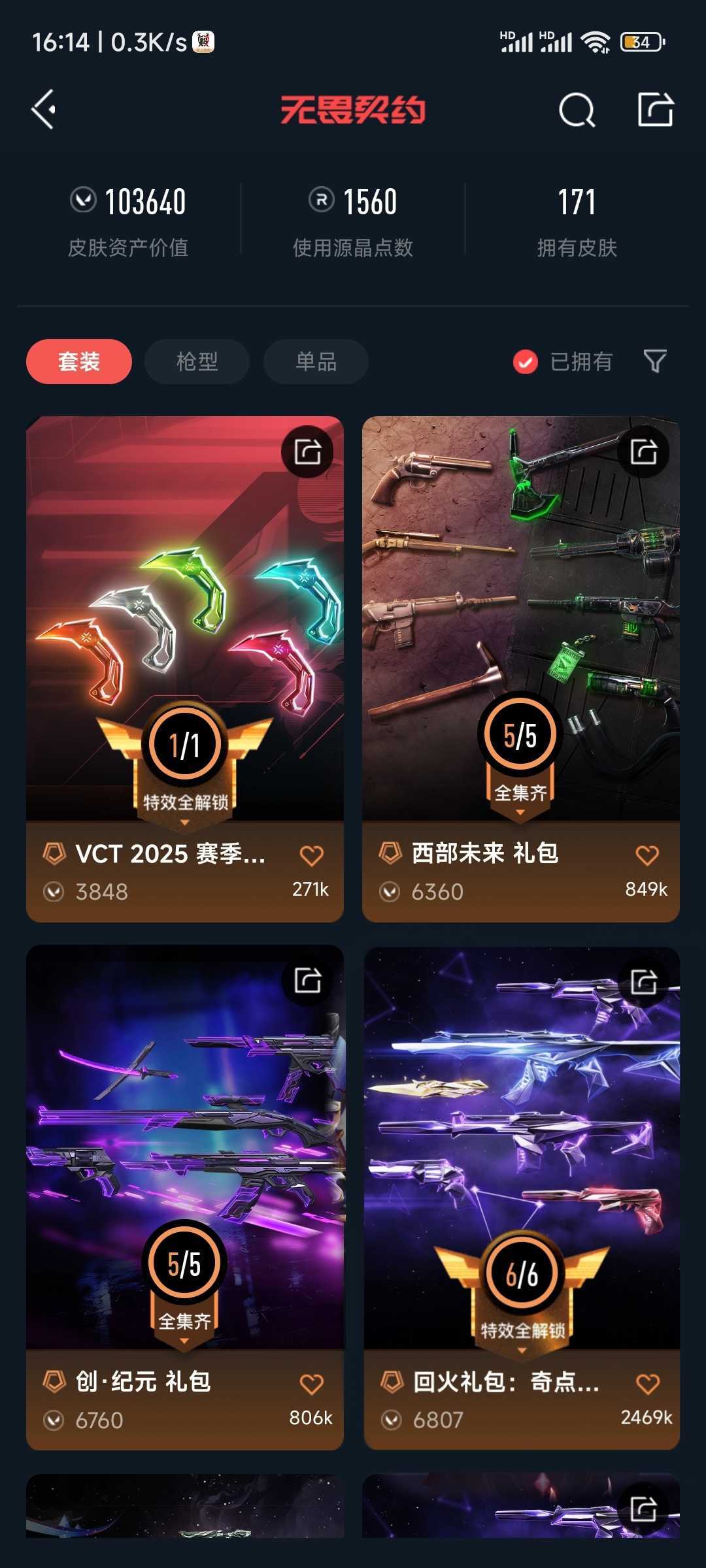Select the 套装 tab
Viewport: 706px width, 1568px height.
79,361
